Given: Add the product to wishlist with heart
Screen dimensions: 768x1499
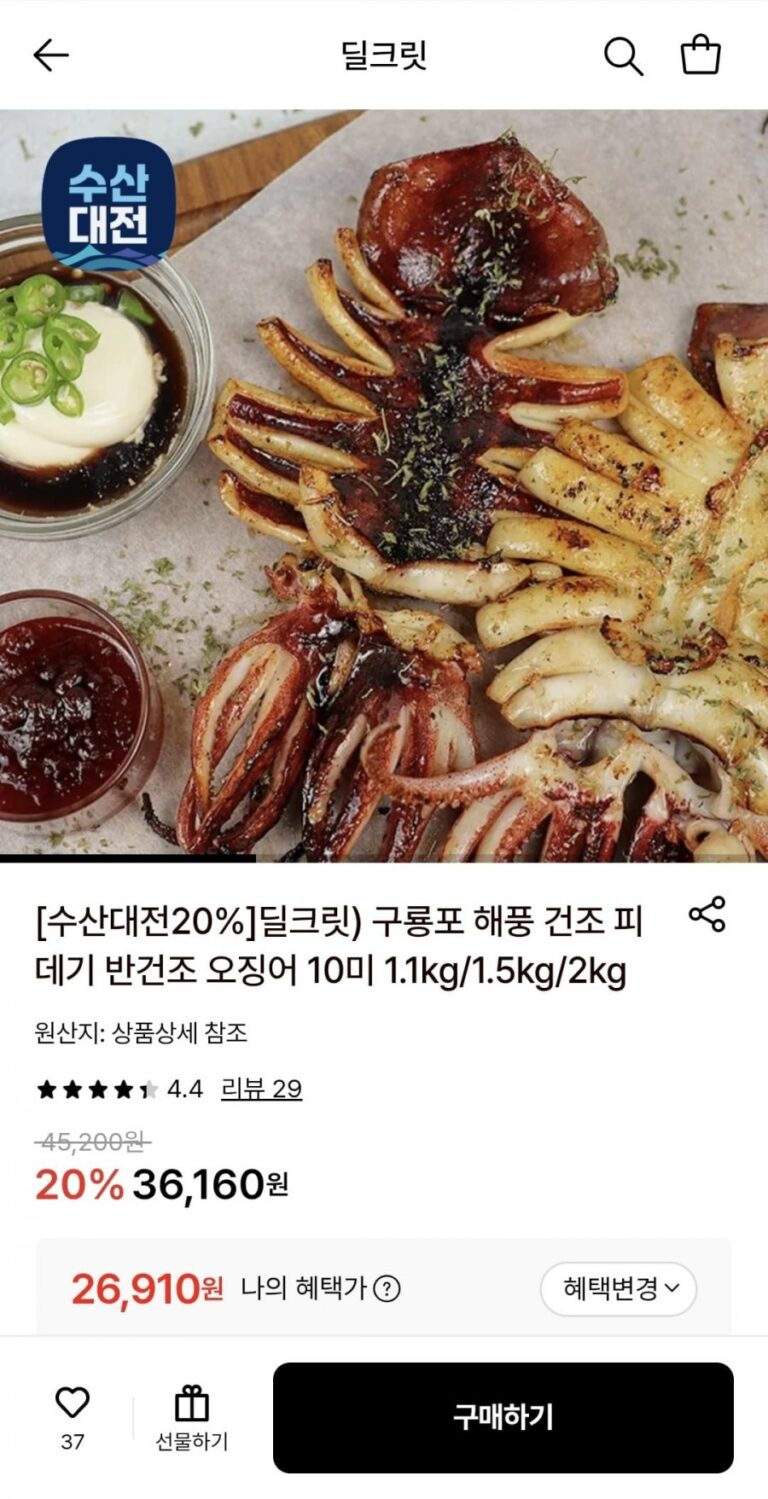Looking at the screenshot, I should (72, 1404).
